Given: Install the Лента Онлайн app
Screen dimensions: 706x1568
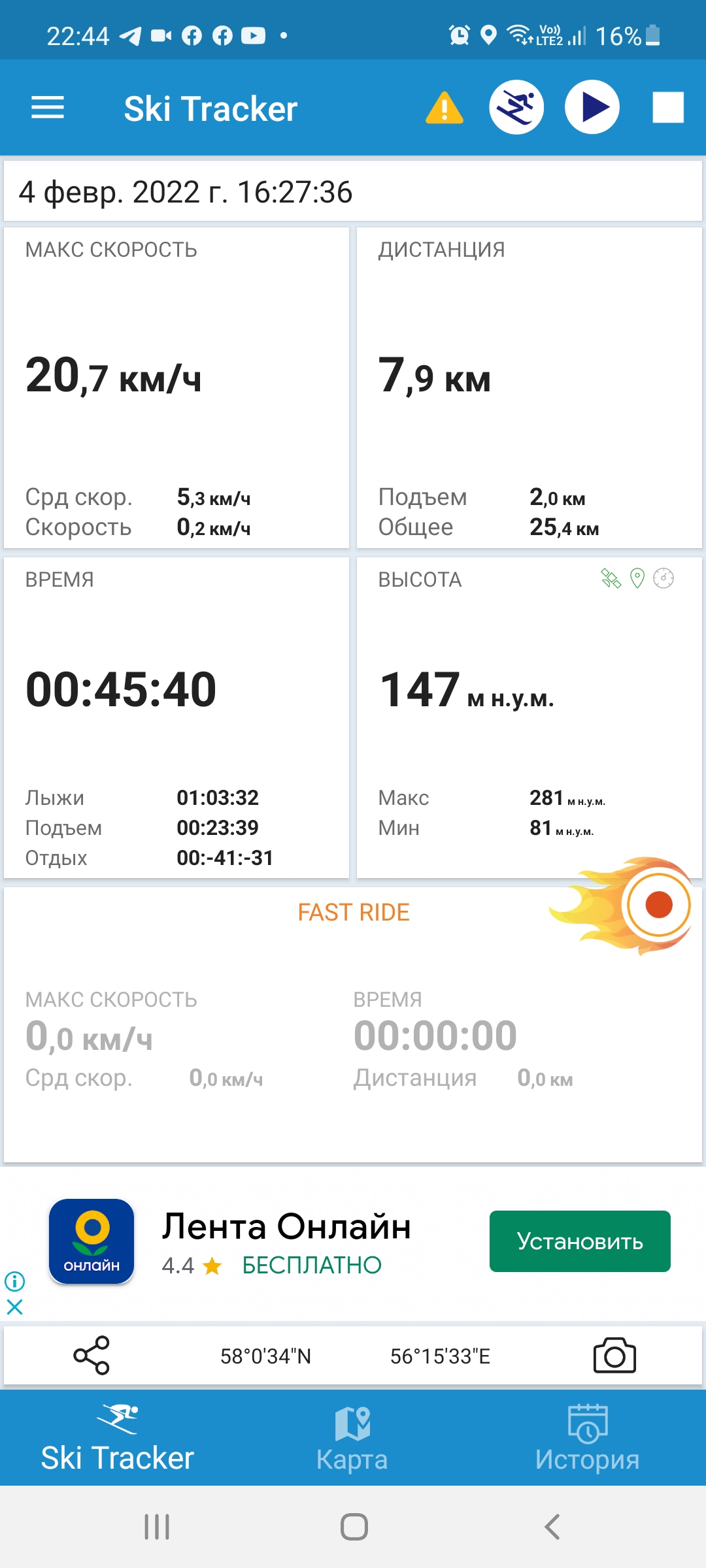Looking at the screenshot, I should point(580,1241).
